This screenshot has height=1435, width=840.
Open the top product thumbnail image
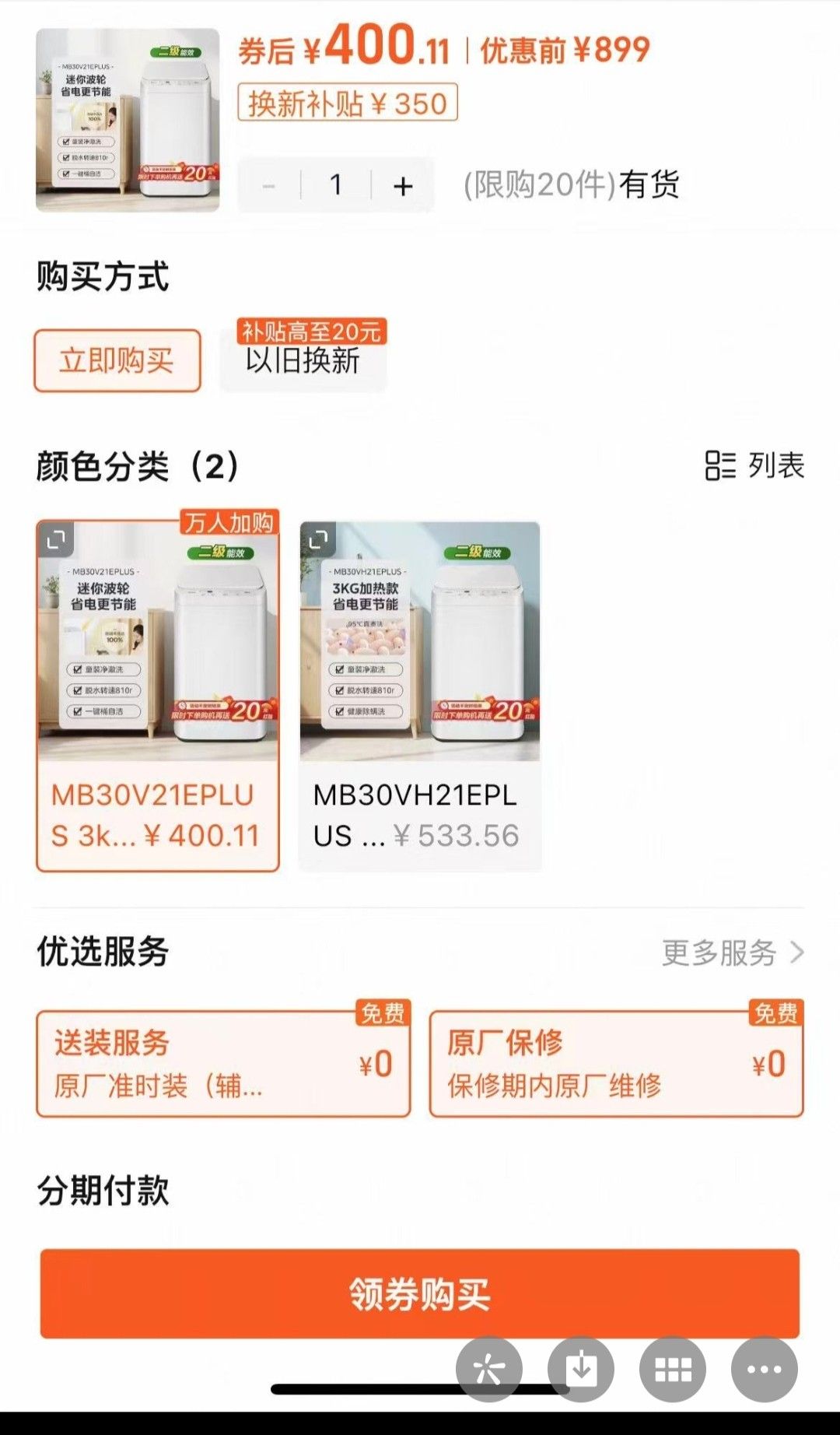tap(128, 120)
